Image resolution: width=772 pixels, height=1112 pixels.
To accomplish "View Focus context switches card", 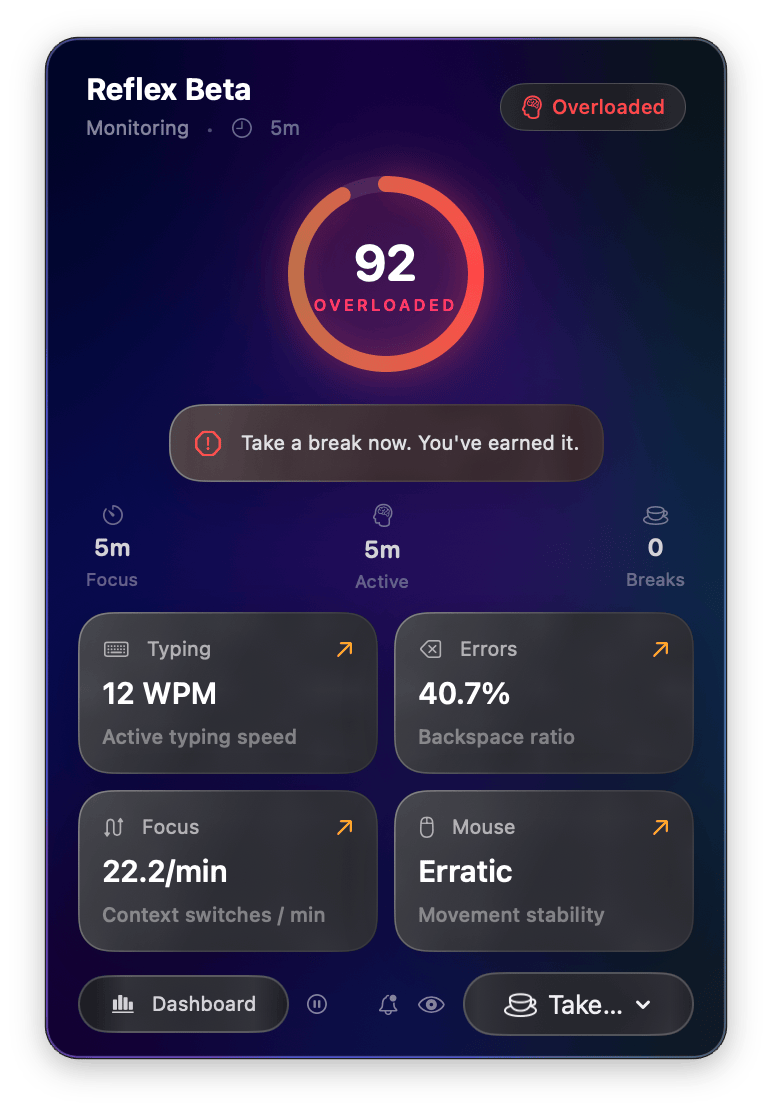I will pyautogui.click(x=227, y=871).
